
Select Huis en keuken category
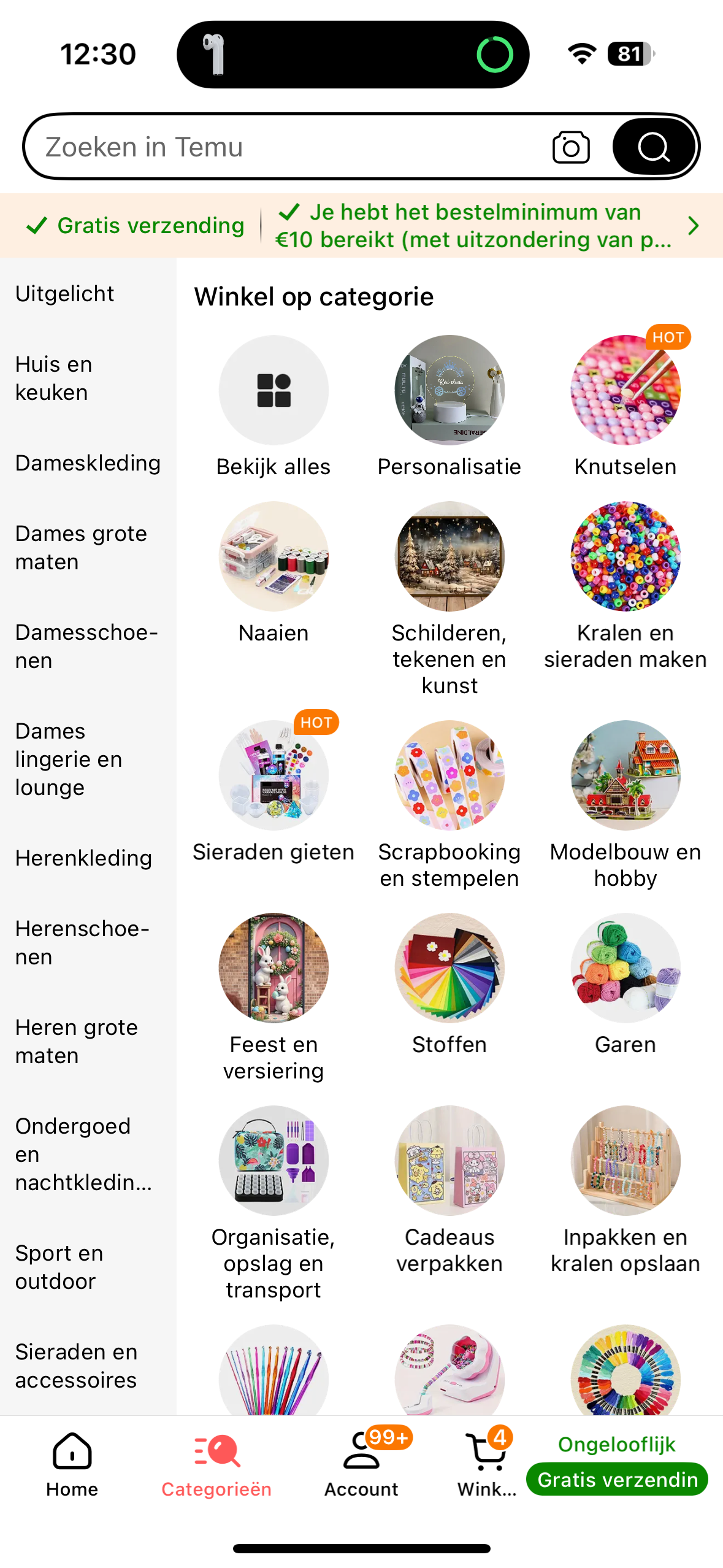click(x=53, y=378)
